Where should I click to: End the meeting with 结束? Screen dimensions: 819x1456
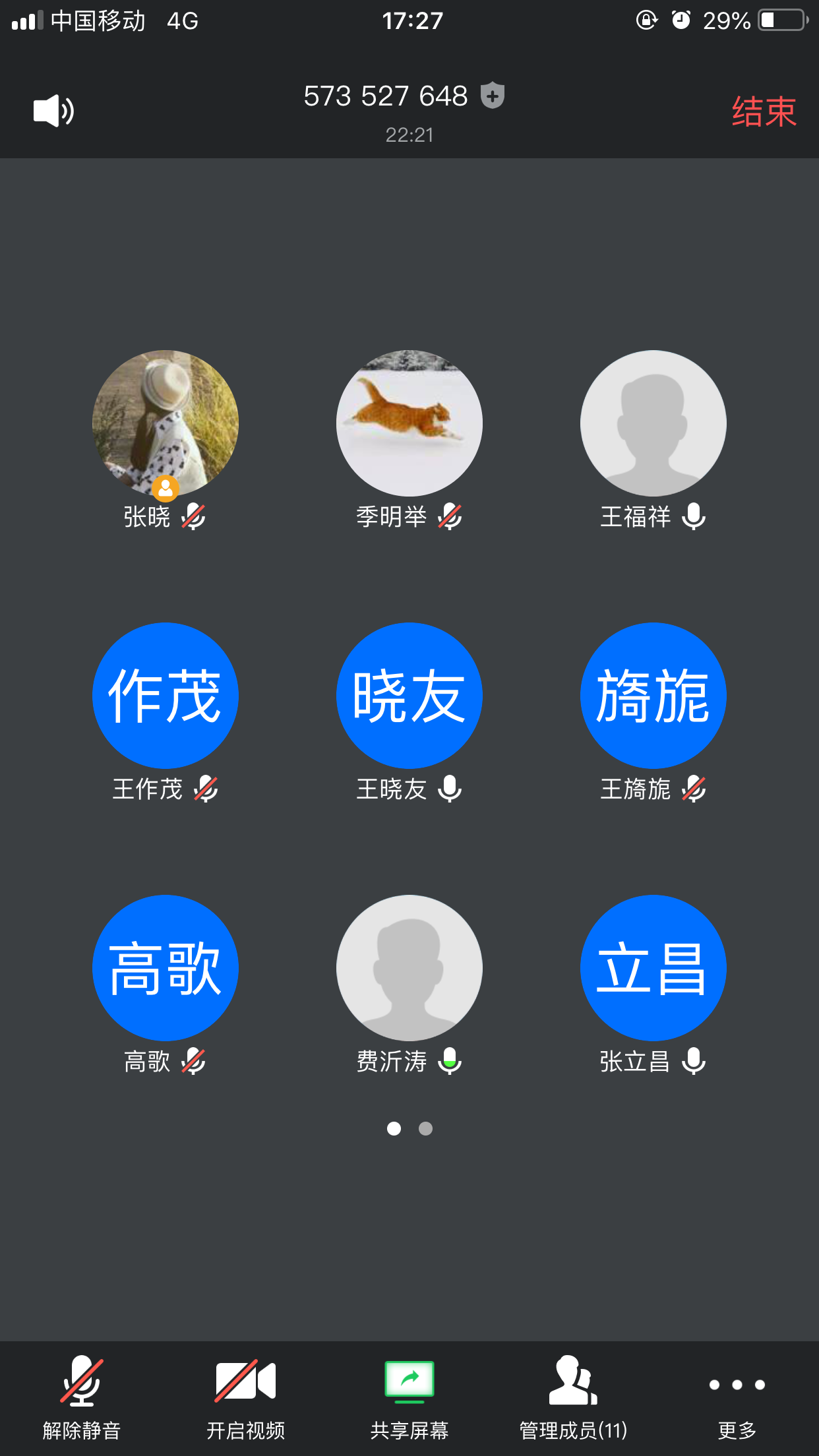[x=764, y=111]
